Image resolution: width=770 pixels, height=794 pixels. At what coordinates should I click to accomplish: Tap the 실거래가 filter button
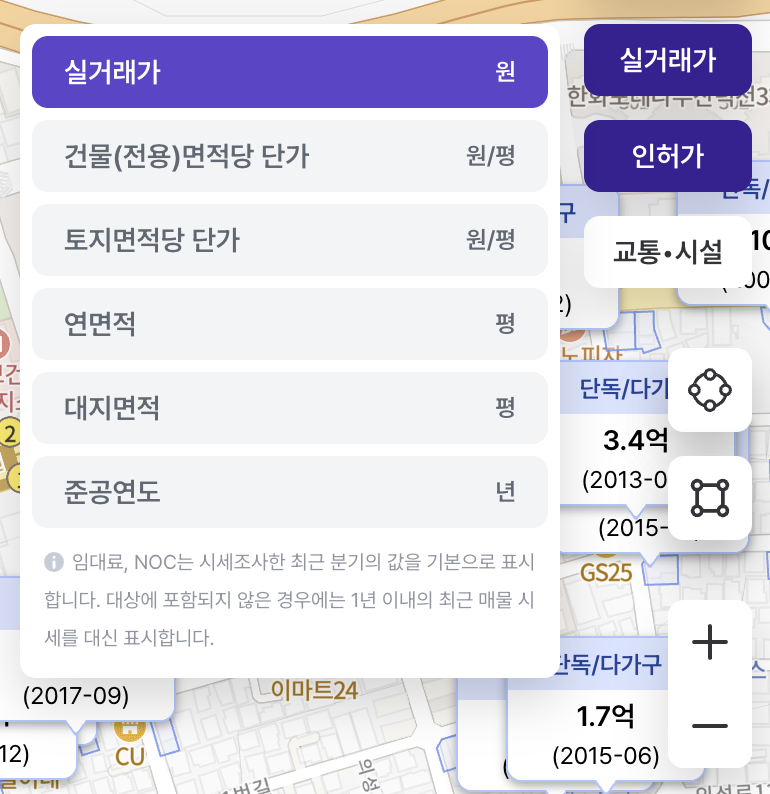coord(667,60)
